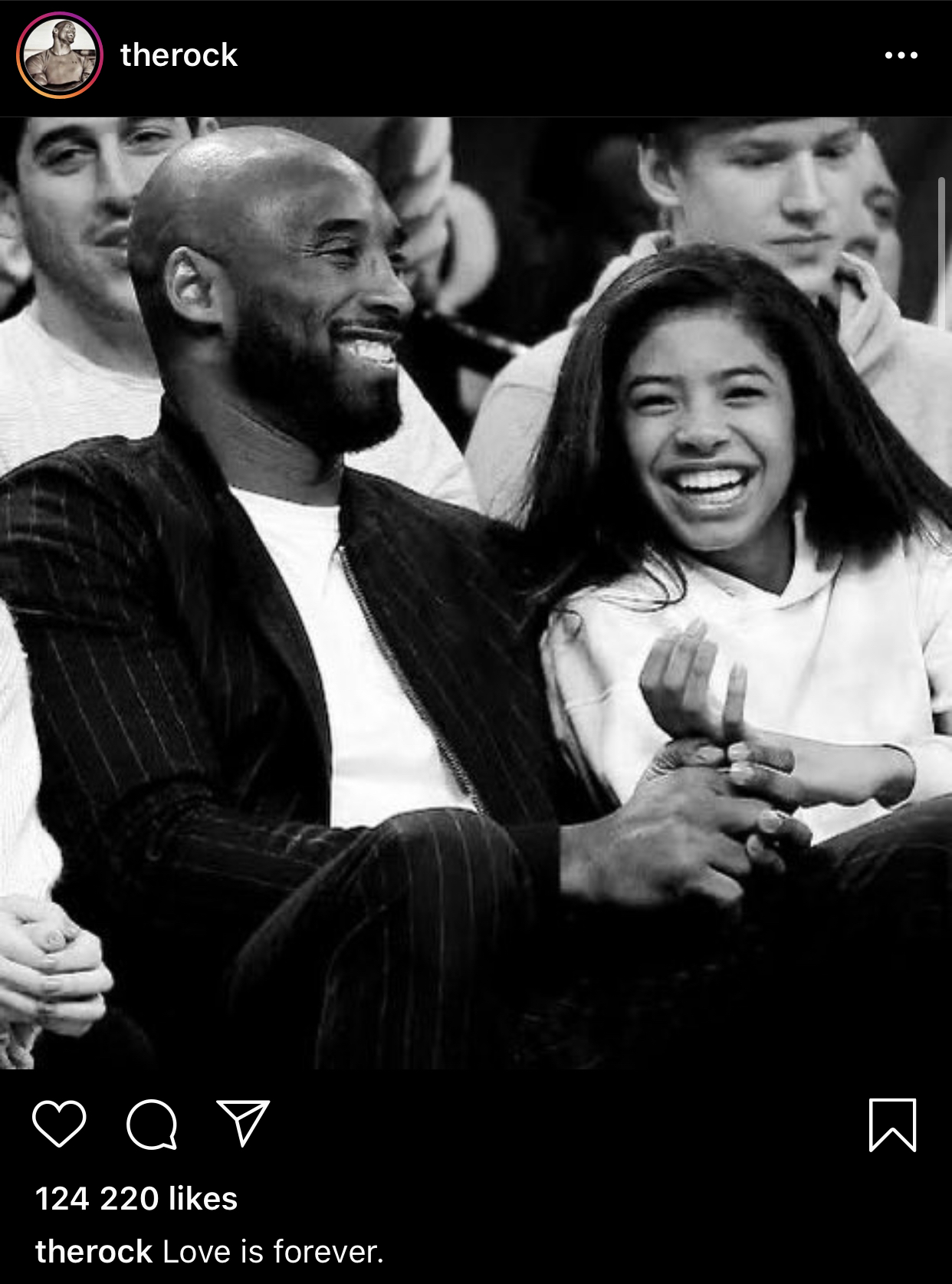Open comments with the speech bubble icon
This screenshot has width=952, height=1284.
pos(152,1125)
